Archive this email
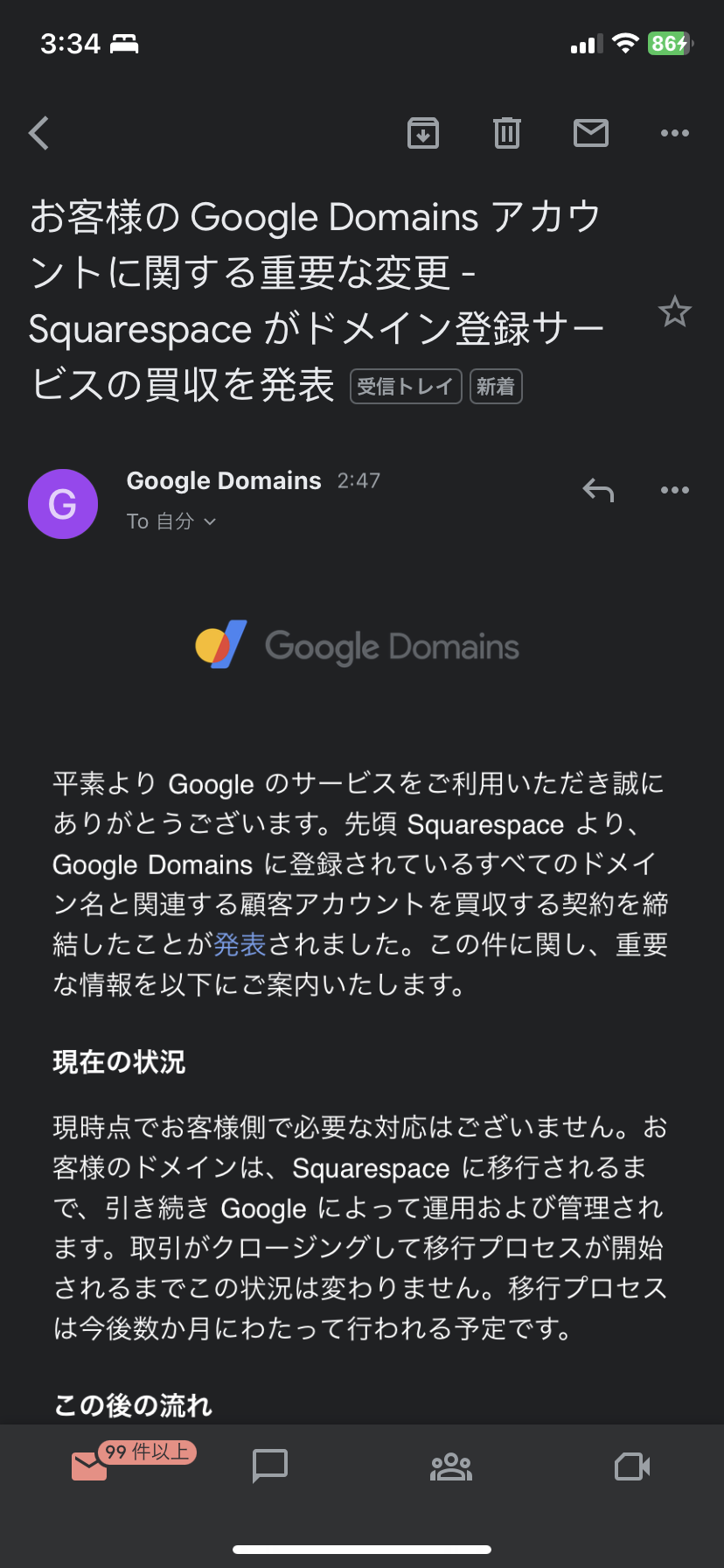This screenshot has width=724, height=1568. (x=423, y=133)
